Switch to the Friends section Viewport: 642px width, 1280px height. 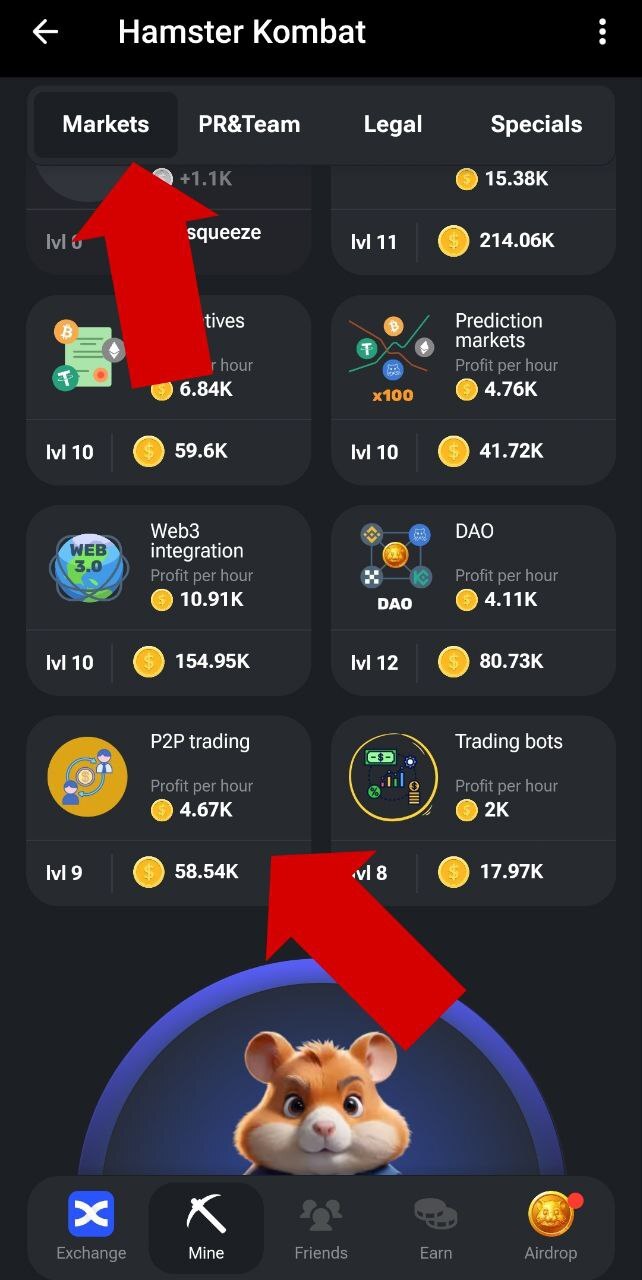tap(321, 1227)
